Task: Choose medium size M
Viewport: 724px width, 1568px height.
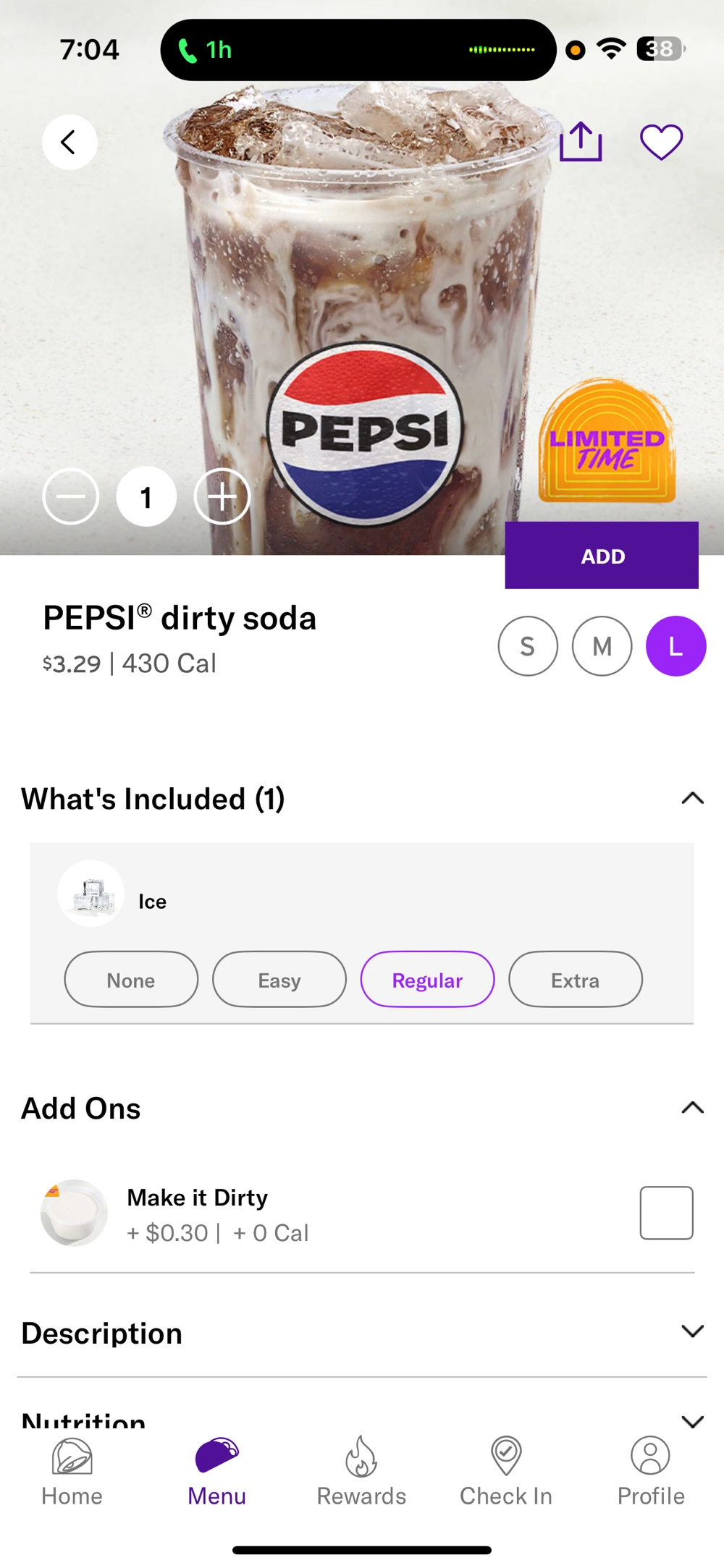Action: (x=602, y=646)
